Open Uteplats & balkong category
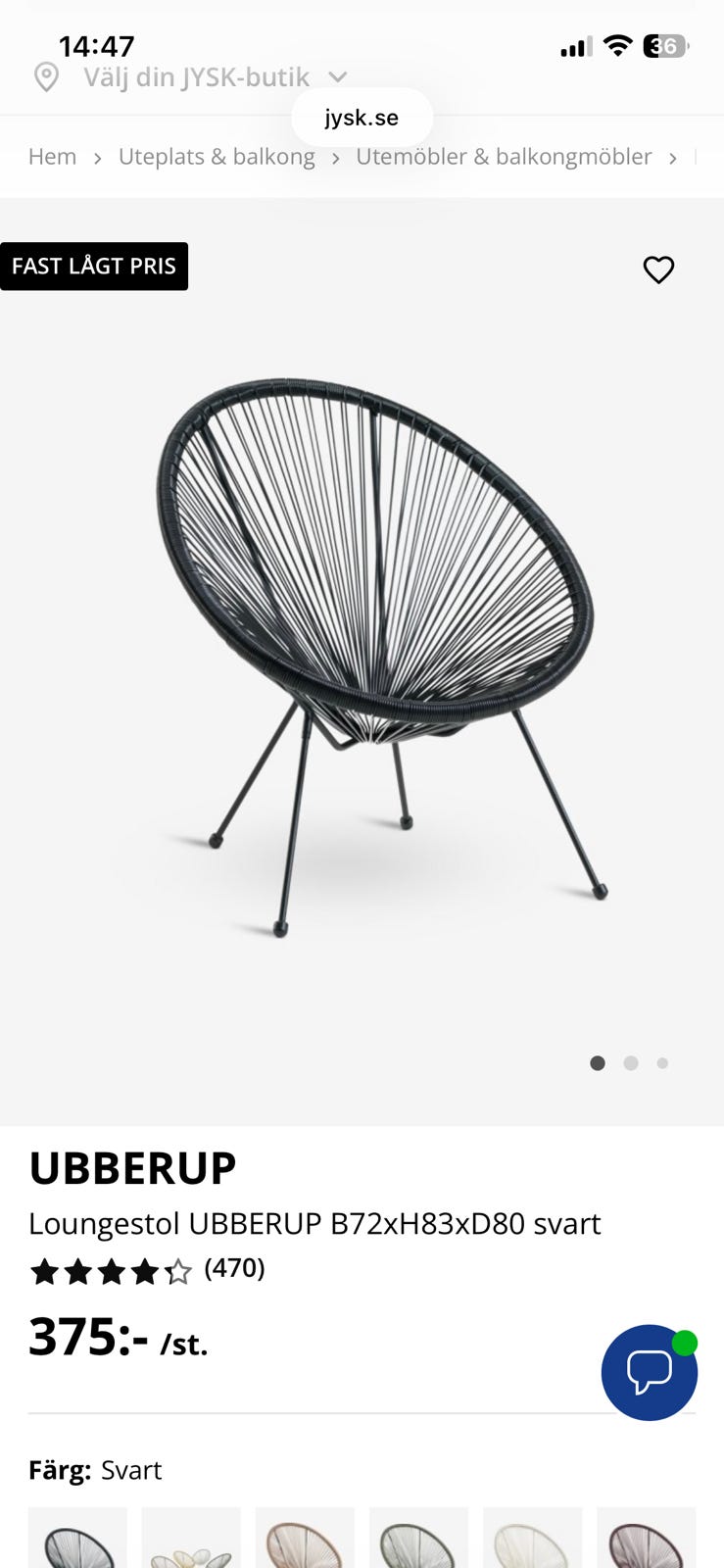This screenshot has width=724, height=1568. 217,157
